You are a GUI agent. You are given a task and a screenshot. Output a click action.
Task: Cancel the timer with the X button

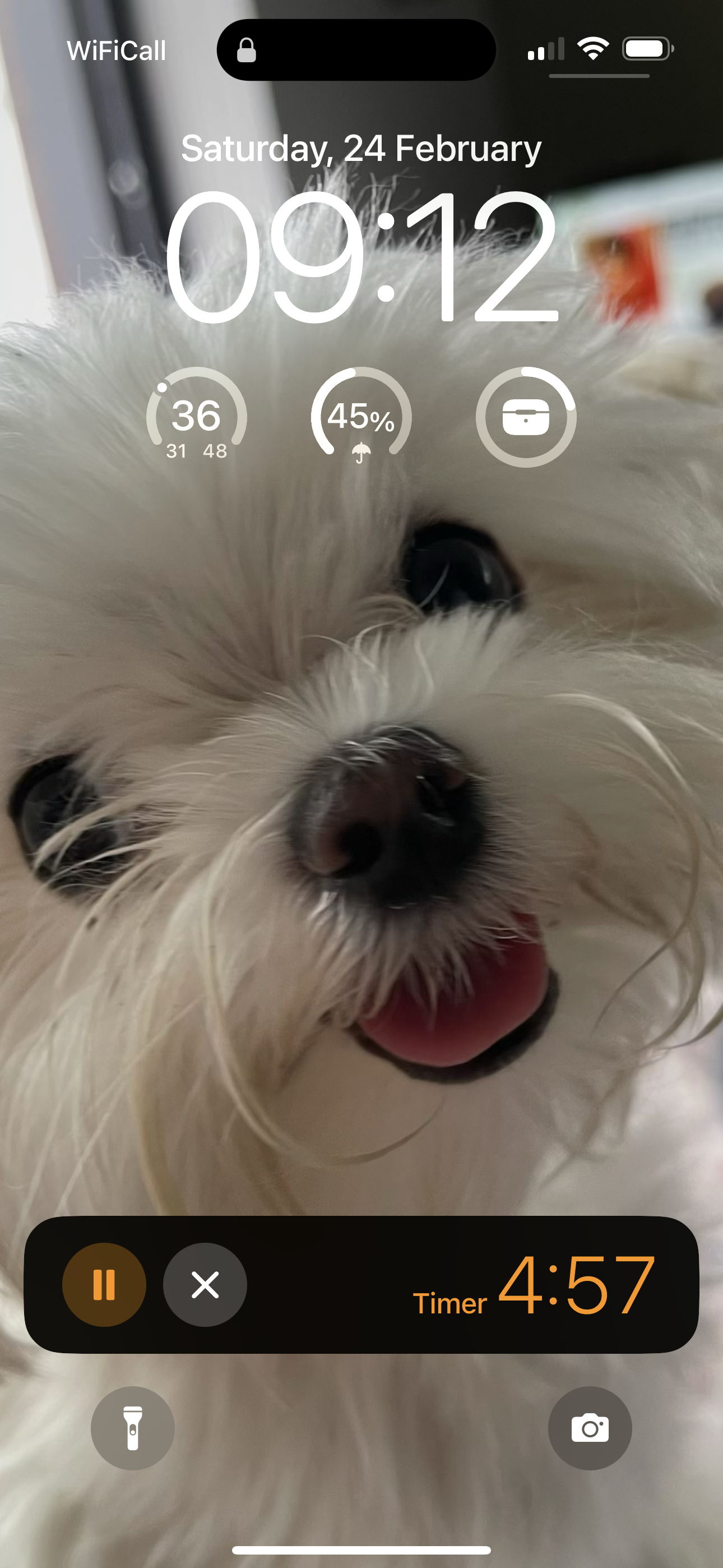pos(205,1284)
